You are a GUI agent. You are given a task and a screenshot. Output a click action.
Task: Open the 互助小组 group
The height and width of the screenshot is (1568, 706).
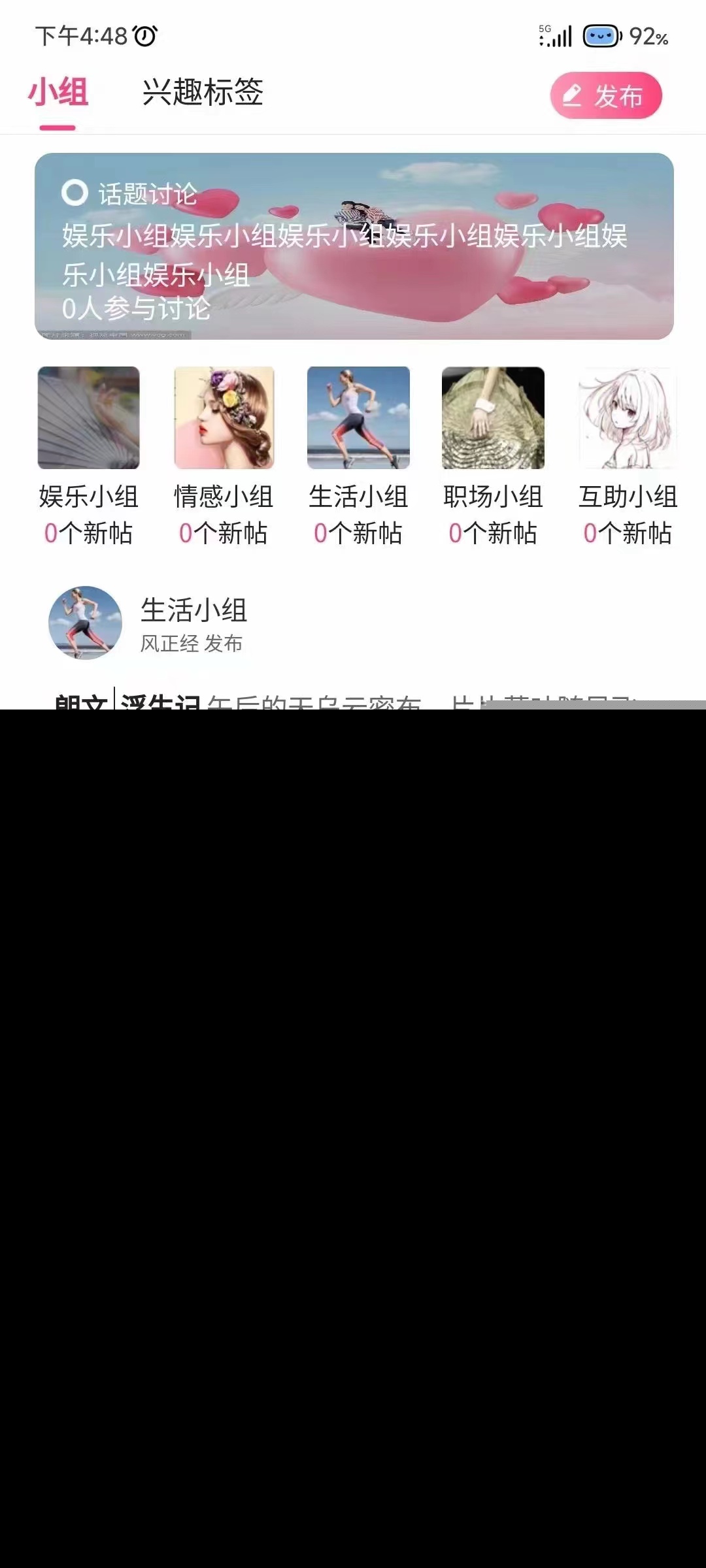628,418
